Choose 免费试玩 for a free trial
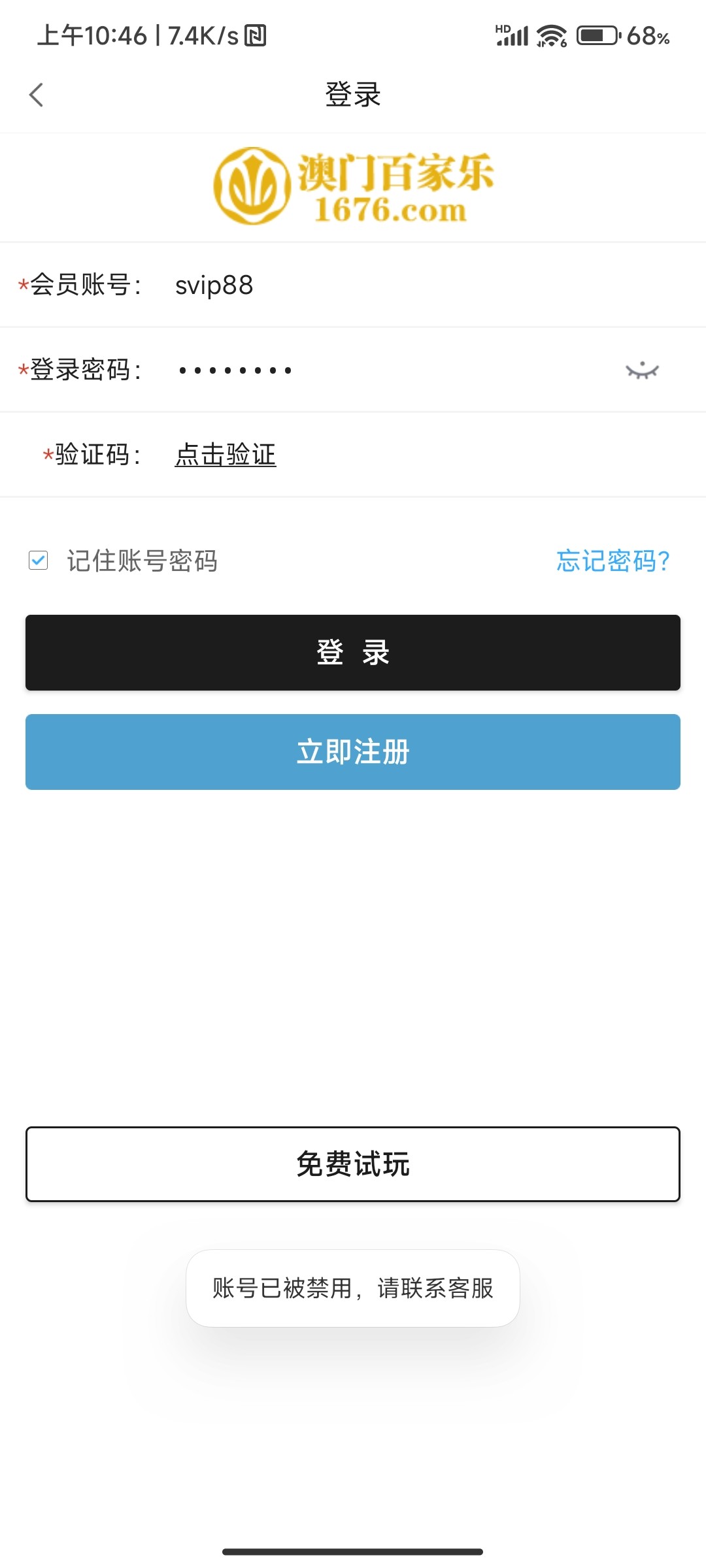This screenshot has width=706, height=1568. coord(353,1164)
